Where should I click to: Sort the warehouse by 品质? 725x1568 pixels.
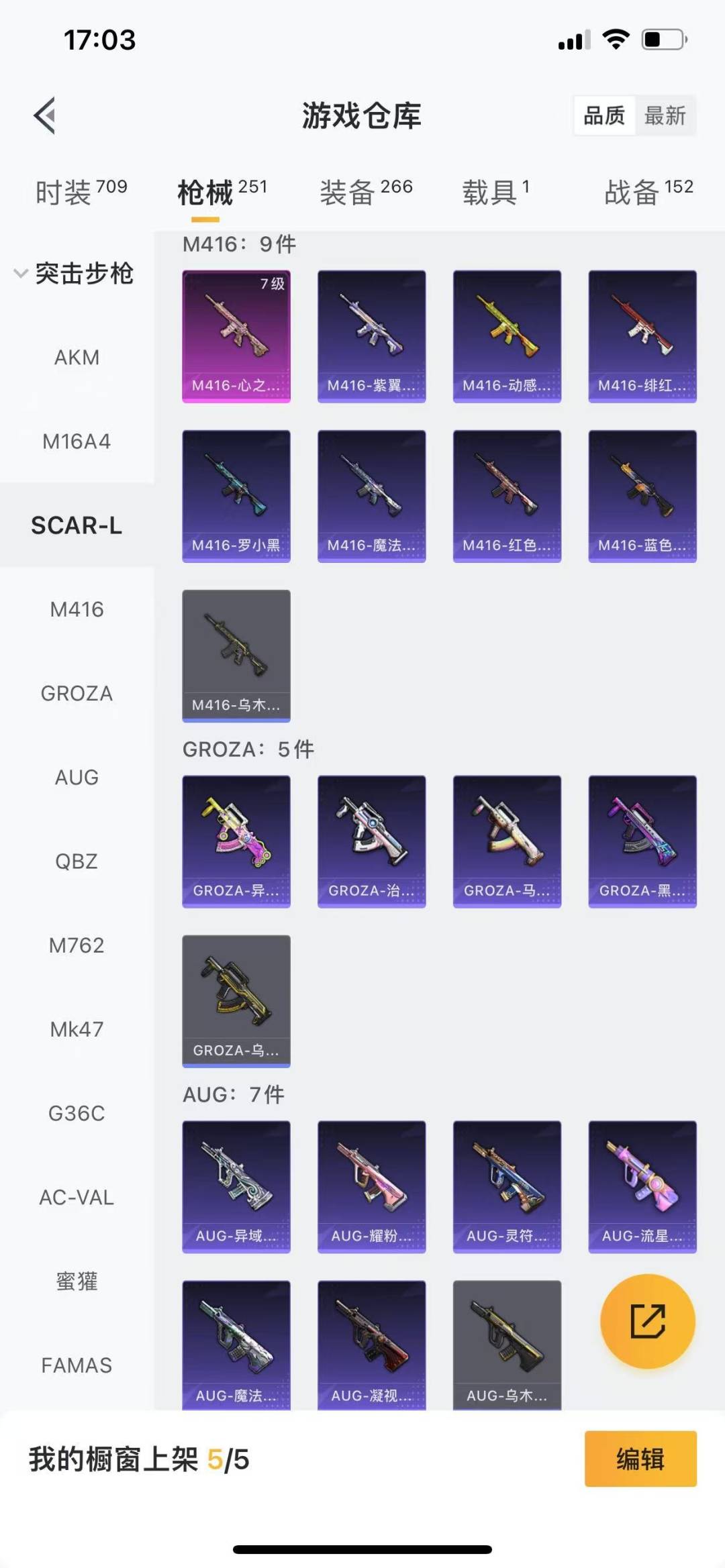(603, 115)
